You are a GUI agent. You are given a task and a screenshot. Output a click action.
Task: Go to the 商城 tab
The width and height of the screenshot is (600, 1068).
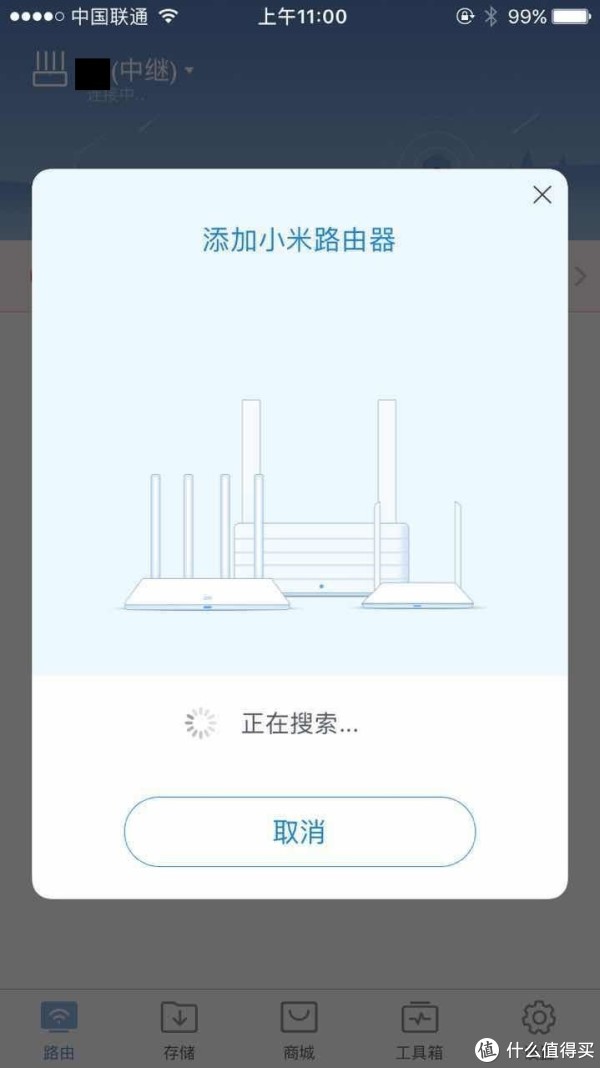click(x=299, y=1030)
